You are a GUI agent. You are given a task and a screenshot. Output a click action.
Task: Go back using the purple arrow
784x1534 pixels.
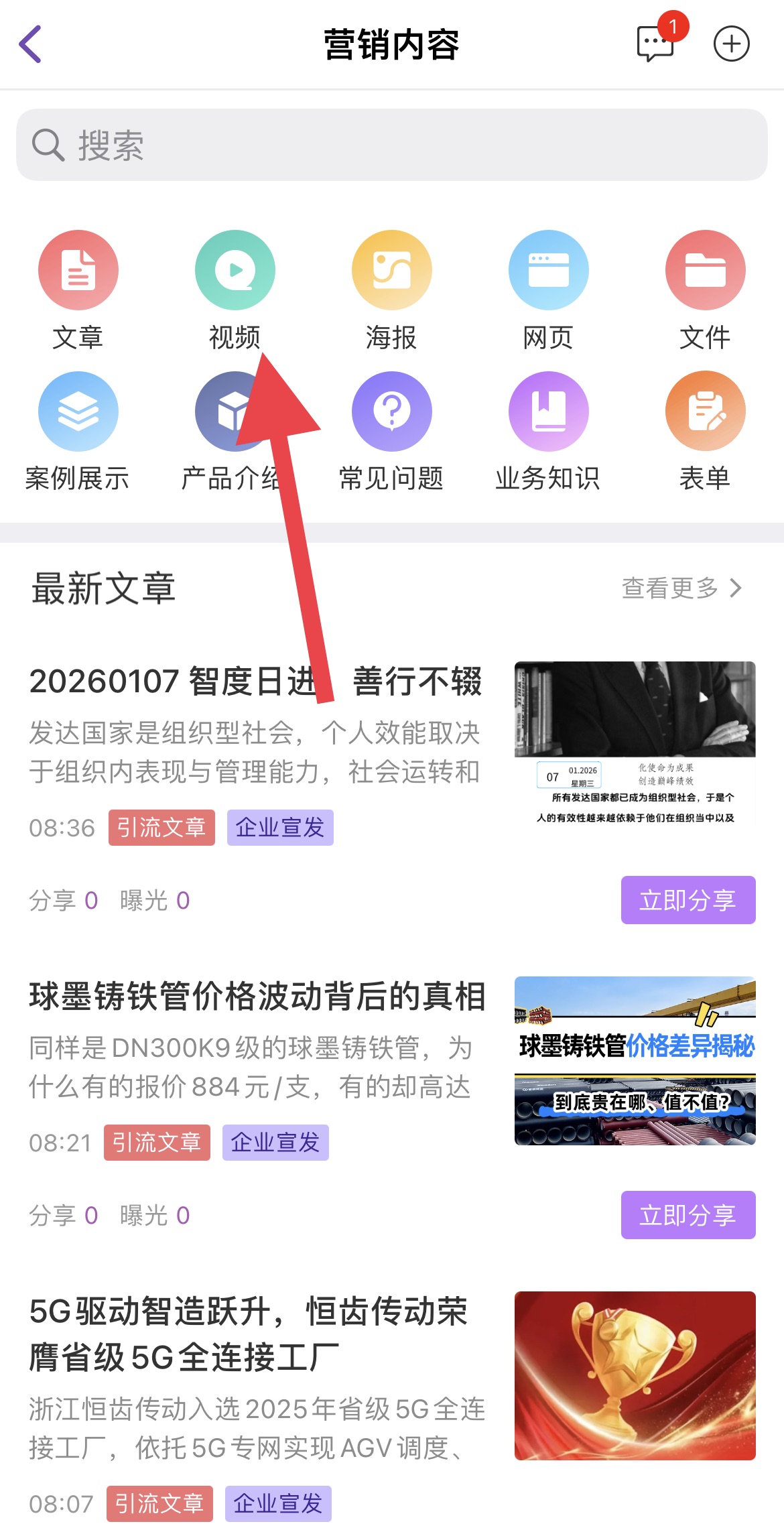click(x=31, y=44)
